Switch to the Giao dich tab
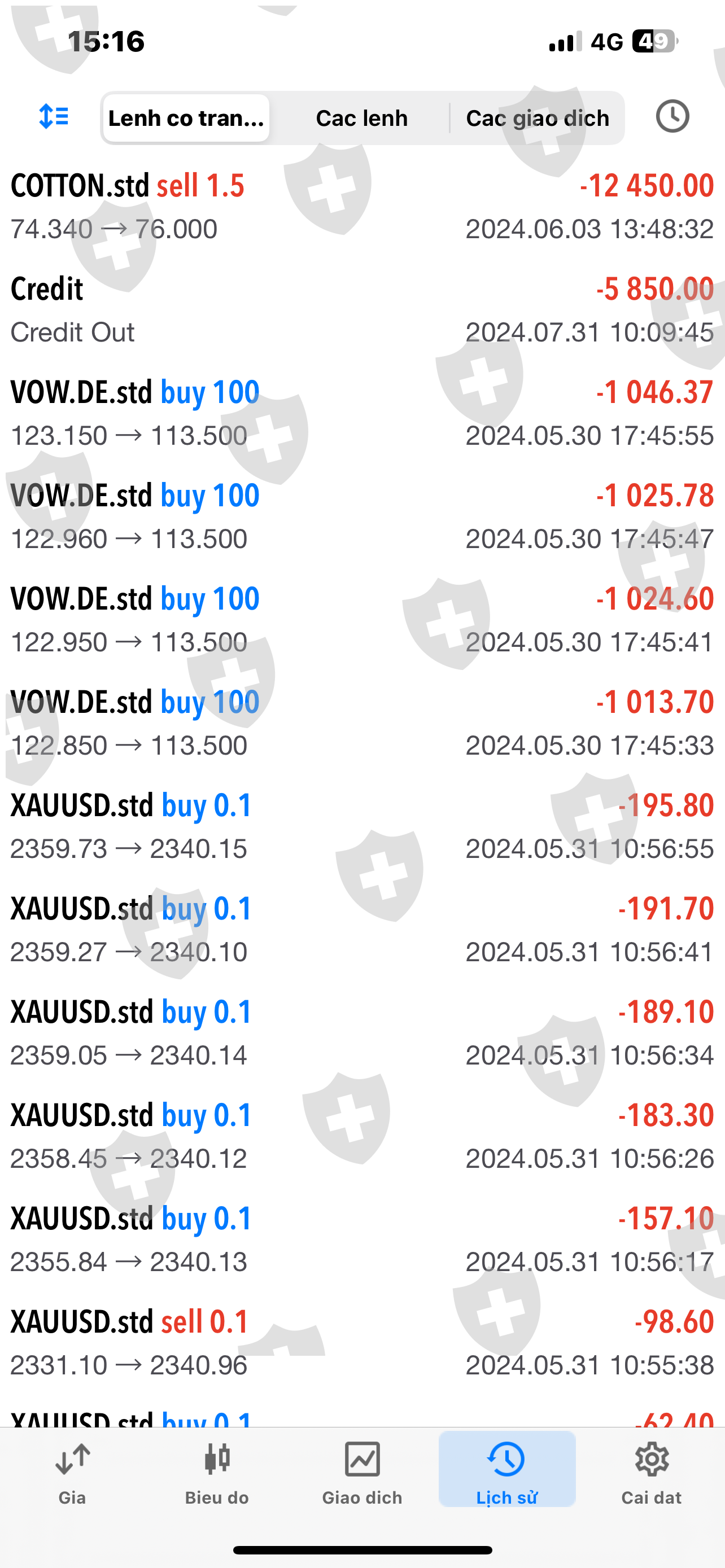This screenshot has height=1568, width=725. 362,1472
